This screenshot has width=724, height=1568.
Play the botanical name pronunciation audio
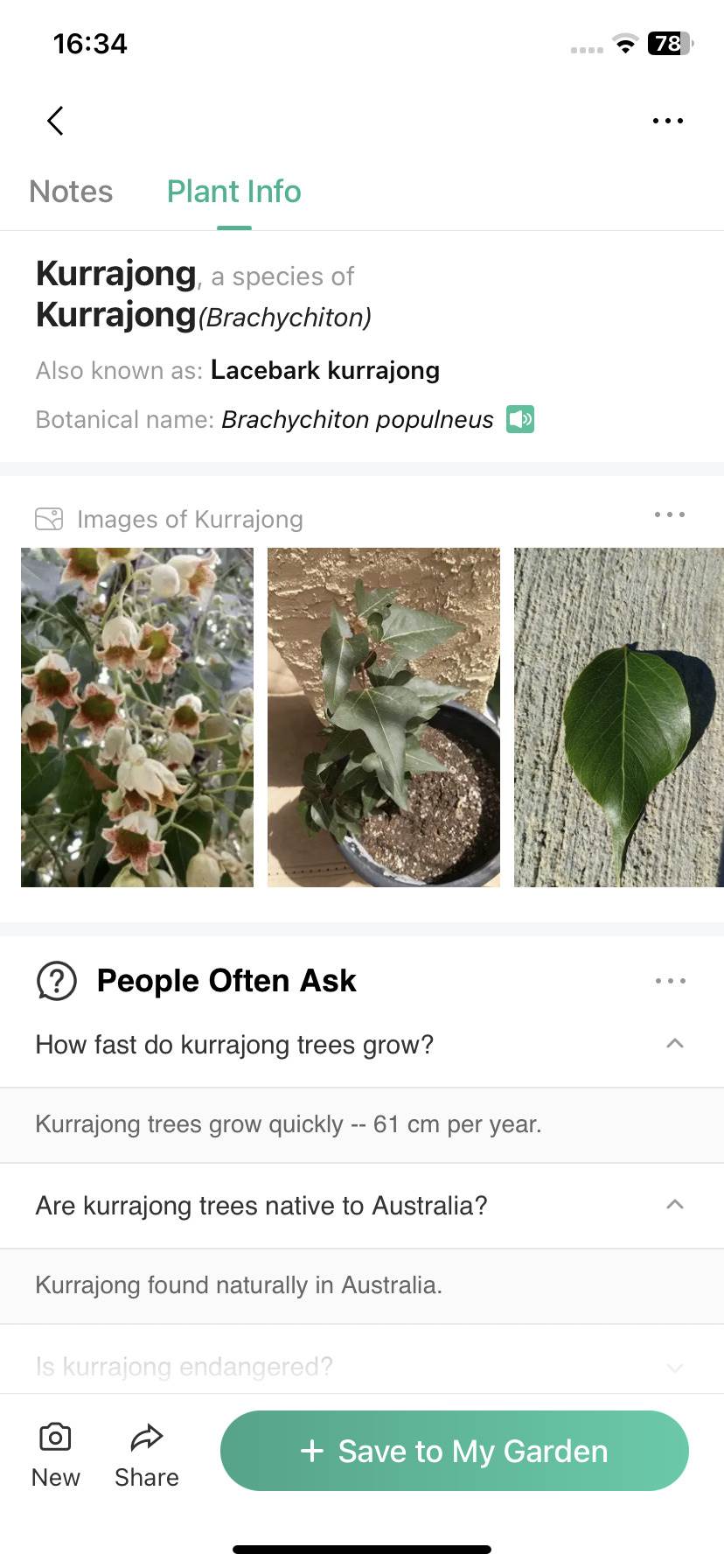pos(520,420)
